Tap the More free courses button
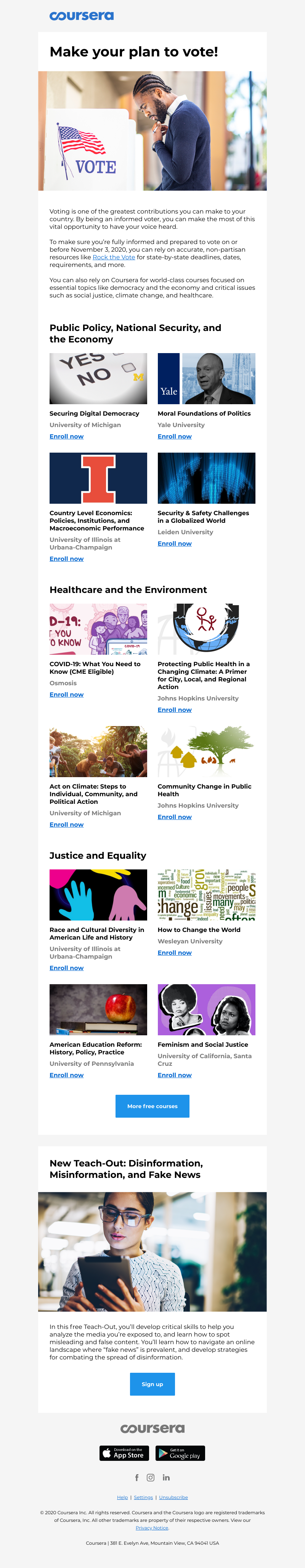305x1568 pixels. (152, 1106)
